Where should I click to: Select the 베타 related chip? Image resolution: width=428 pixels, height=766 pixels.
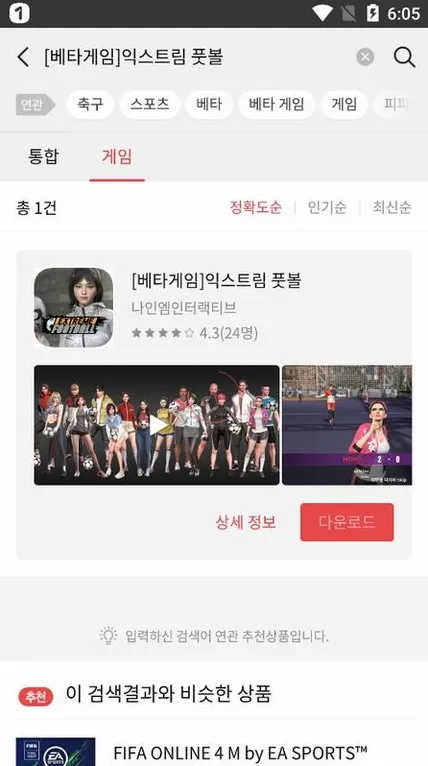[209, 105]
